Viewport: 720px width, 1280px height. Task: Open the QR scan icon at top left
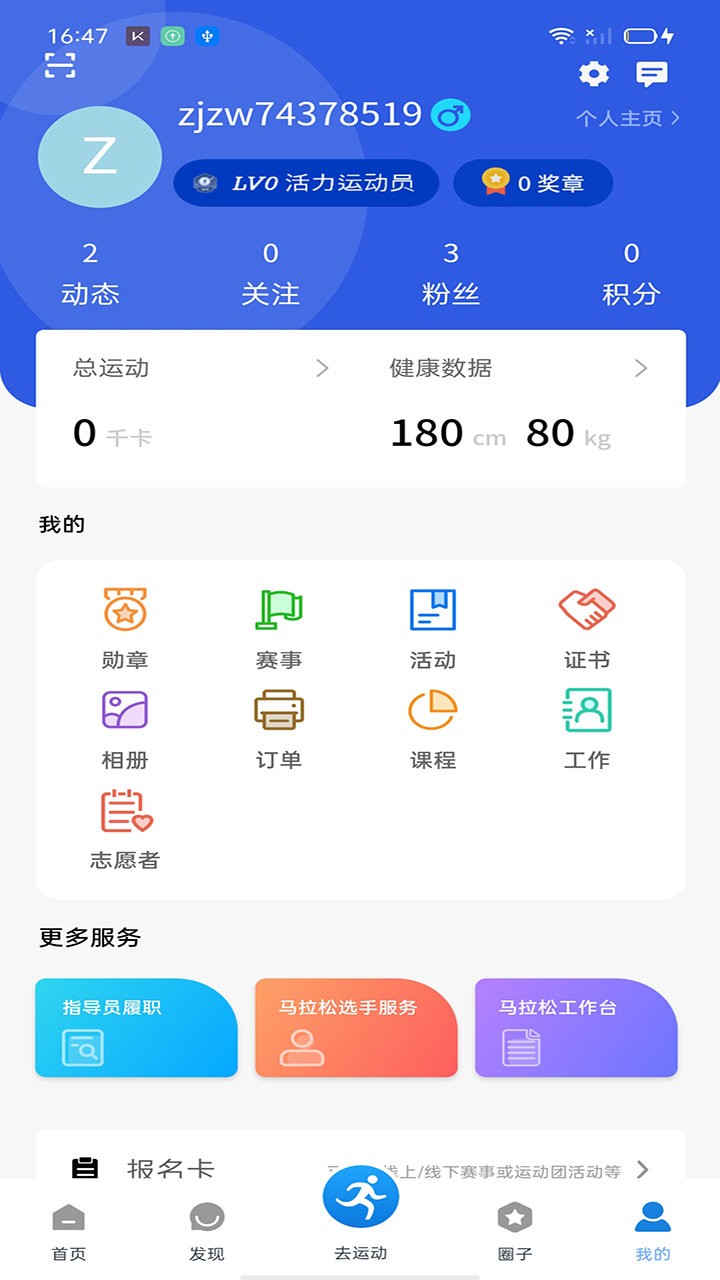tap(60, 64)
